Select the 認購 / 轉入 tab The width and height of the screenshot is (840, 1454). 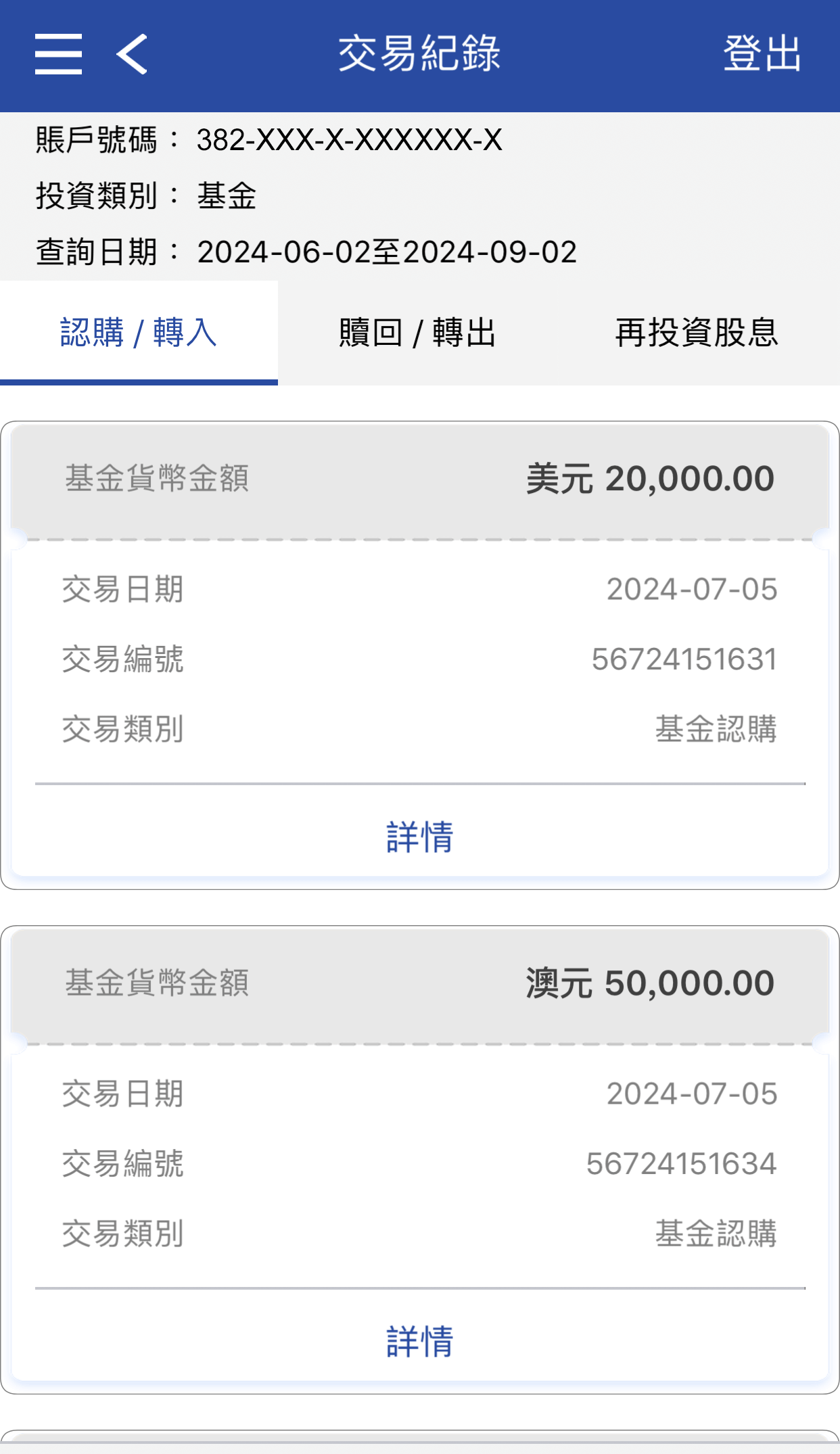click(x=139, y=333)
